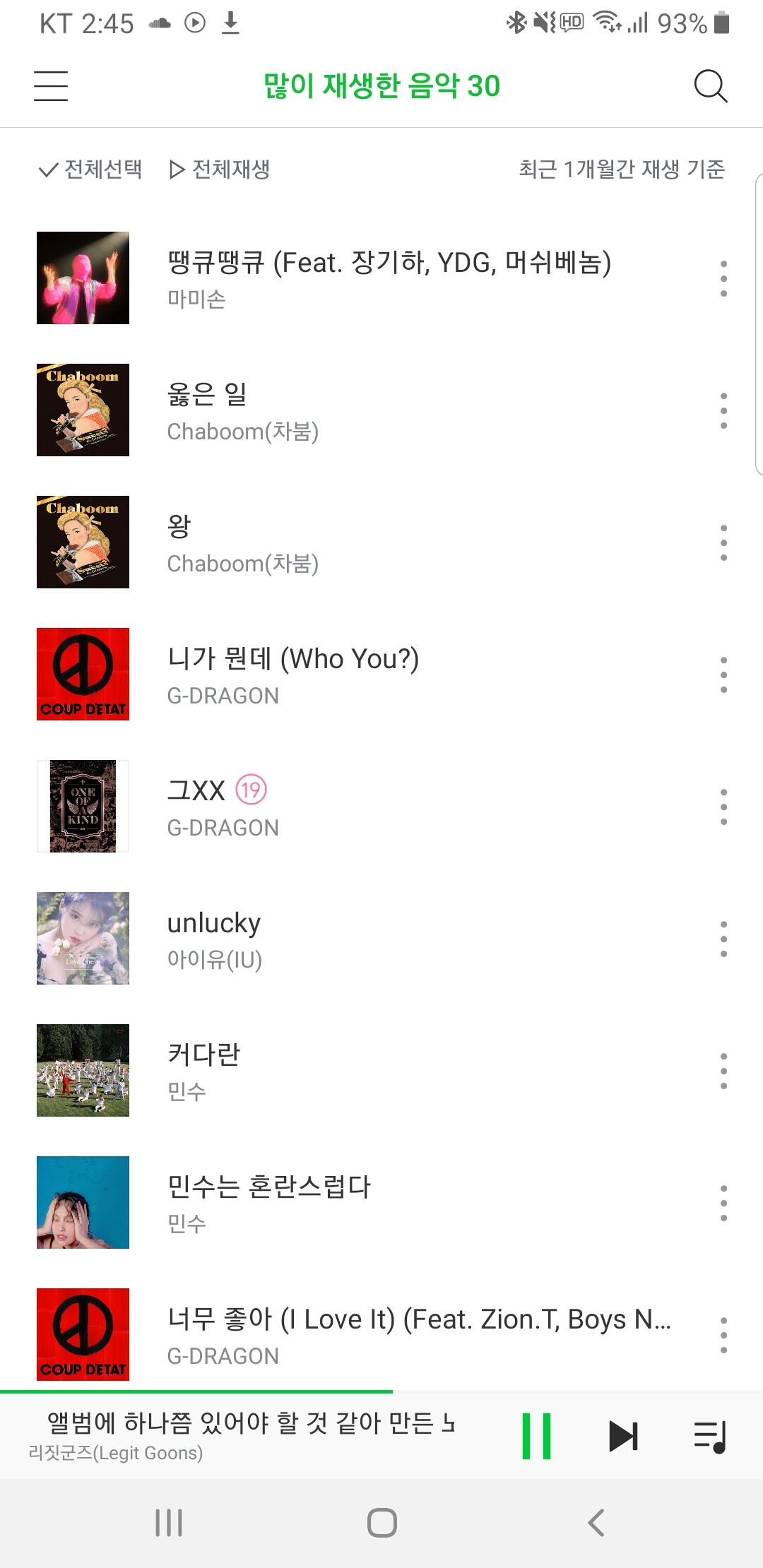Open more options for 니가 뭔데 (Who You?)
763x1568 pixels.
pyautogui.click(x=723, y=675)
